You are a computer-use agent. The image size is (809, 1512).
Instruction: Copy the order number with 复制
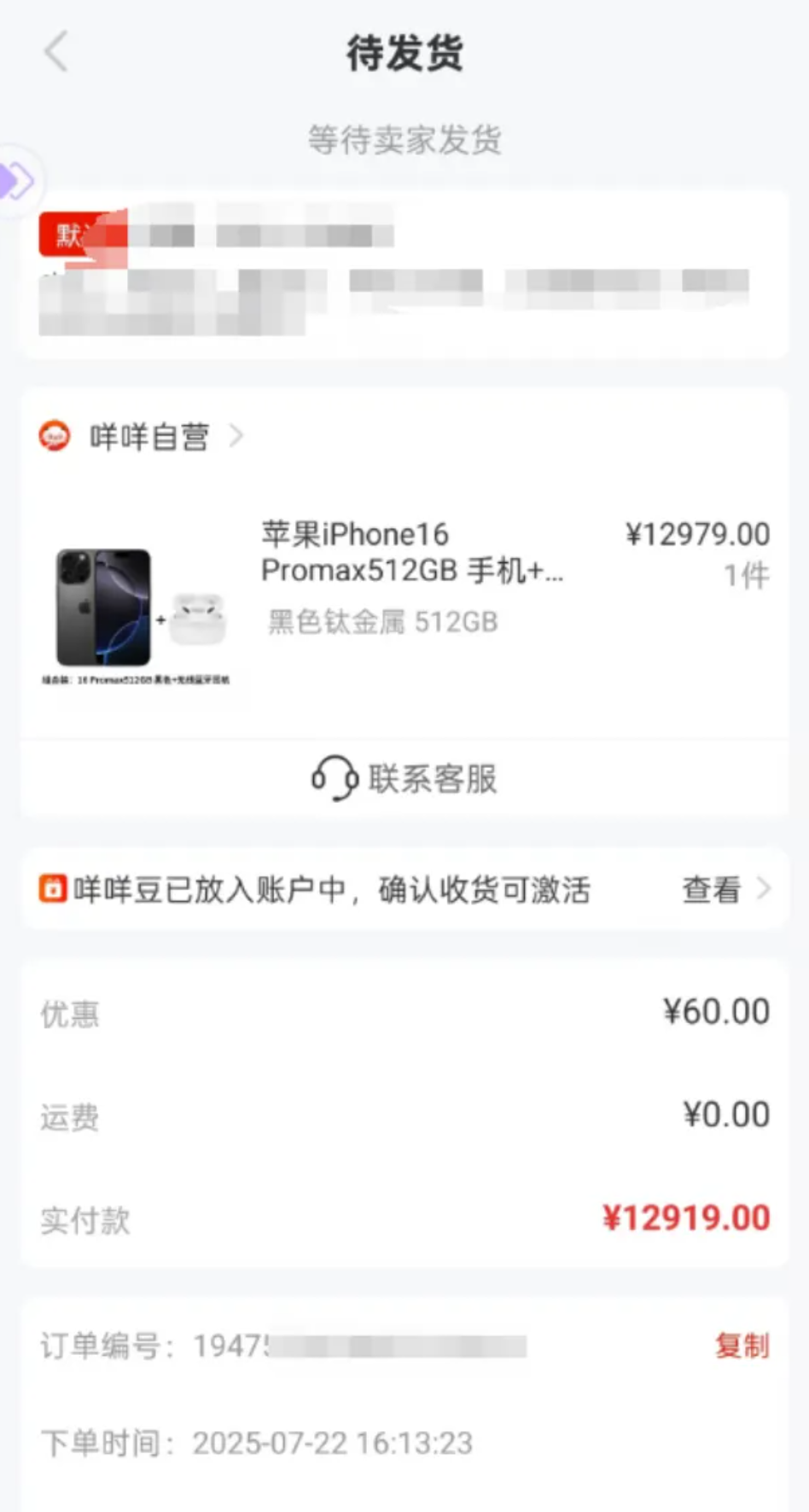(x=742, y=1346)
